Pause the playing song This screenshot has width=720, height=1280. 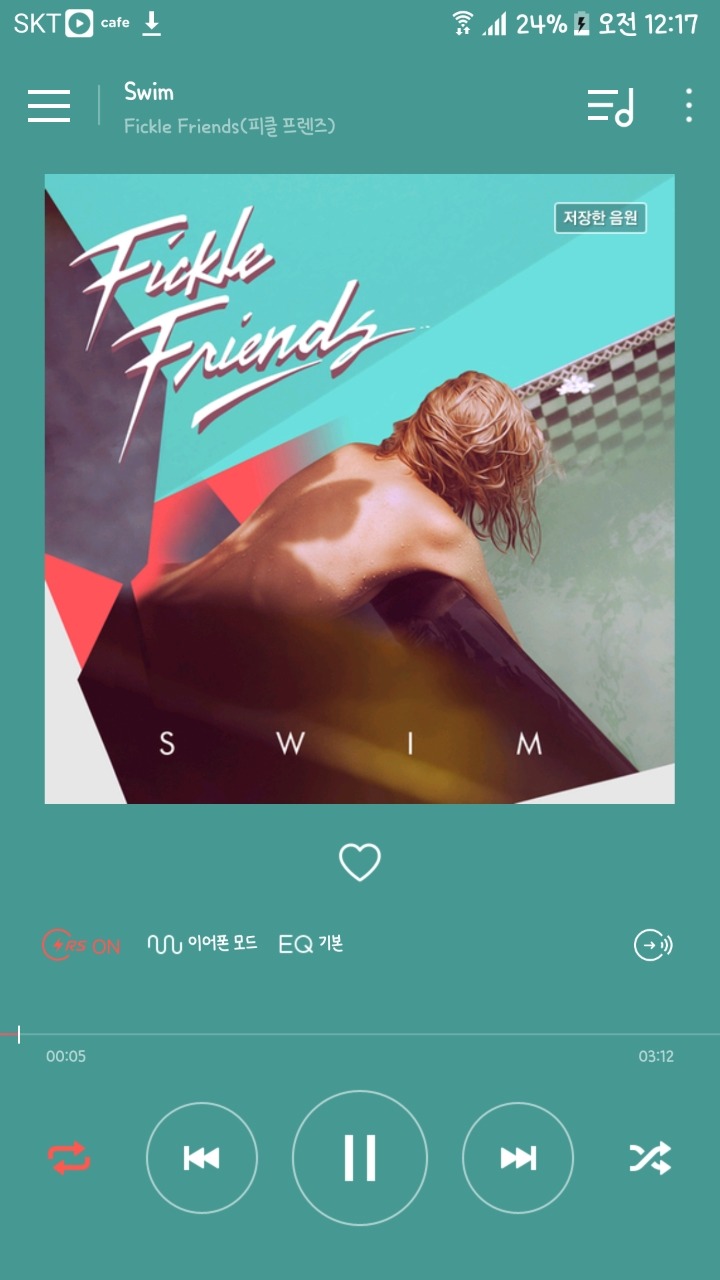360,1158
